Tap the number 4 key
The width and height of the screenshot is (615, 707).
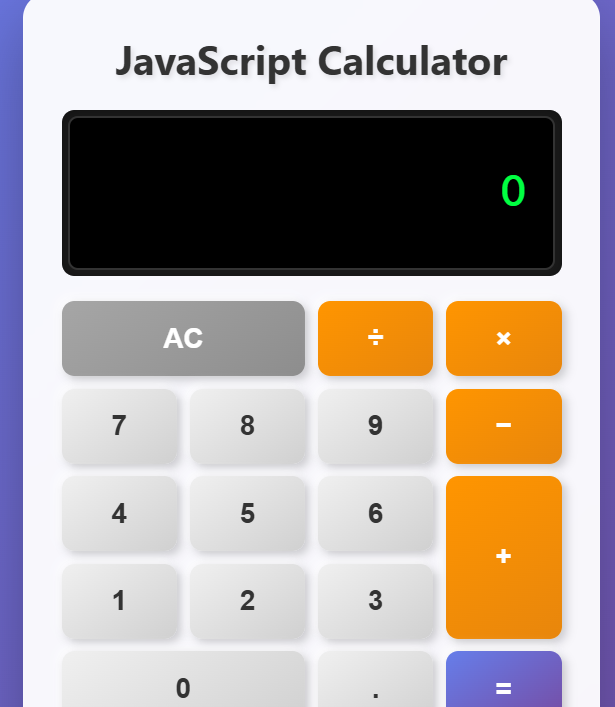click(x=119, y=513)
